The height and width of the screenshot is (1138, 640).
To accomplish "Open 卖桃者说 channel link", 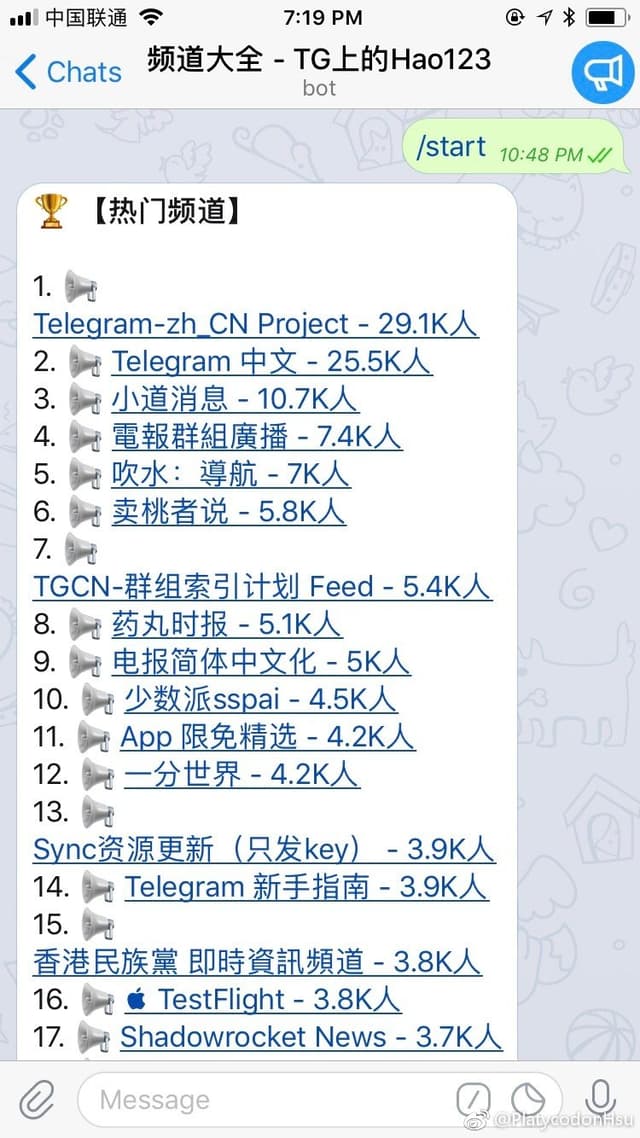I will click(228, 511).
